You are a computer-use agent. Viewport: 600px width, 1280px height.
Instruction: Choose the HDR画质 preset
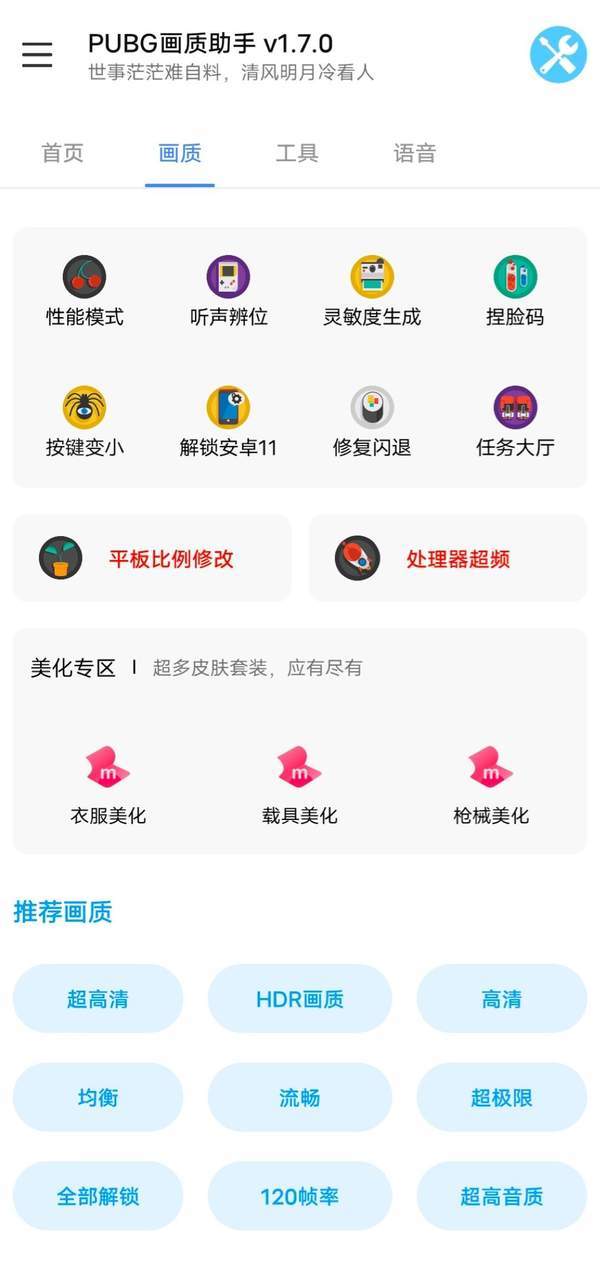pos(299,998)
